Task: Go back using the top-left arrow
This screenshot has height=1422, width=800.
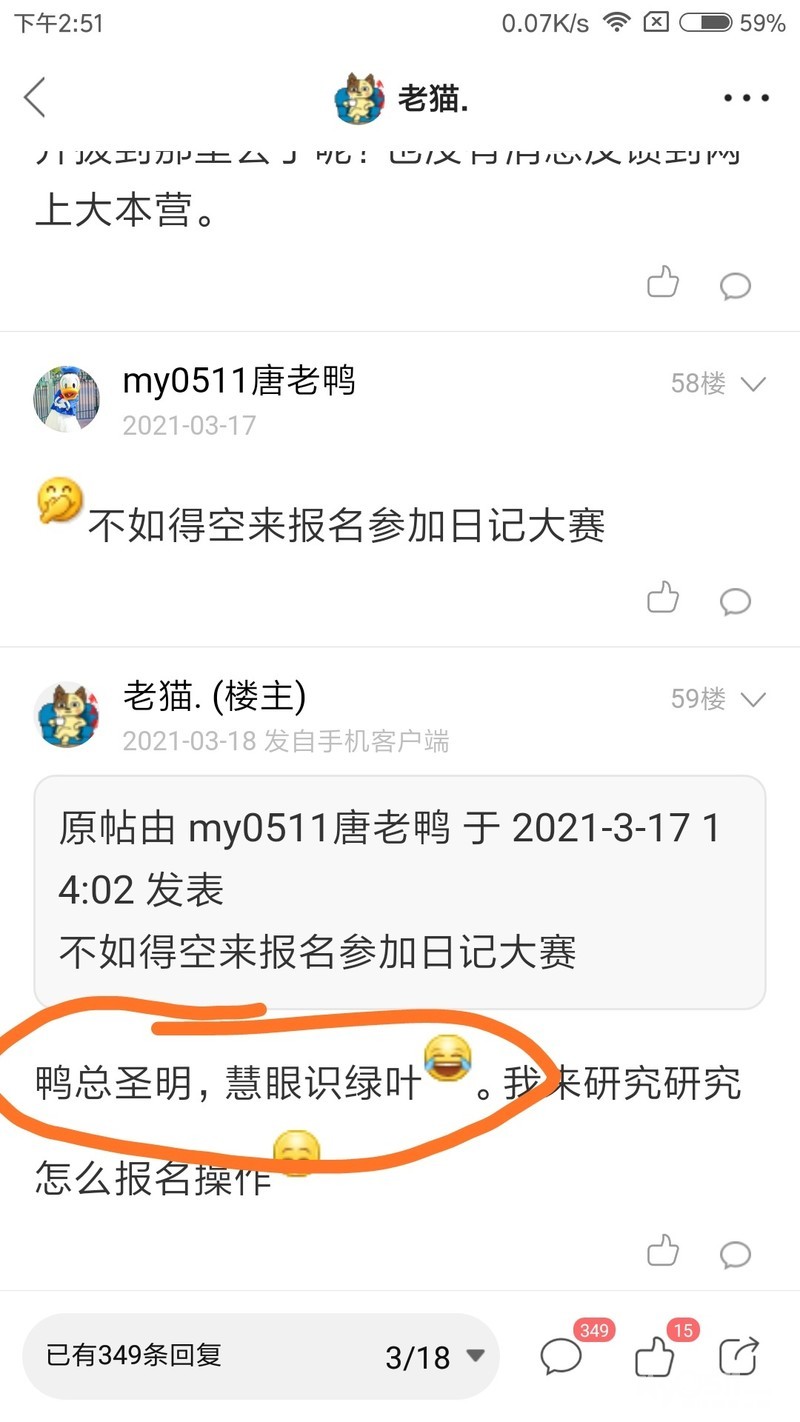Action: 36,98
